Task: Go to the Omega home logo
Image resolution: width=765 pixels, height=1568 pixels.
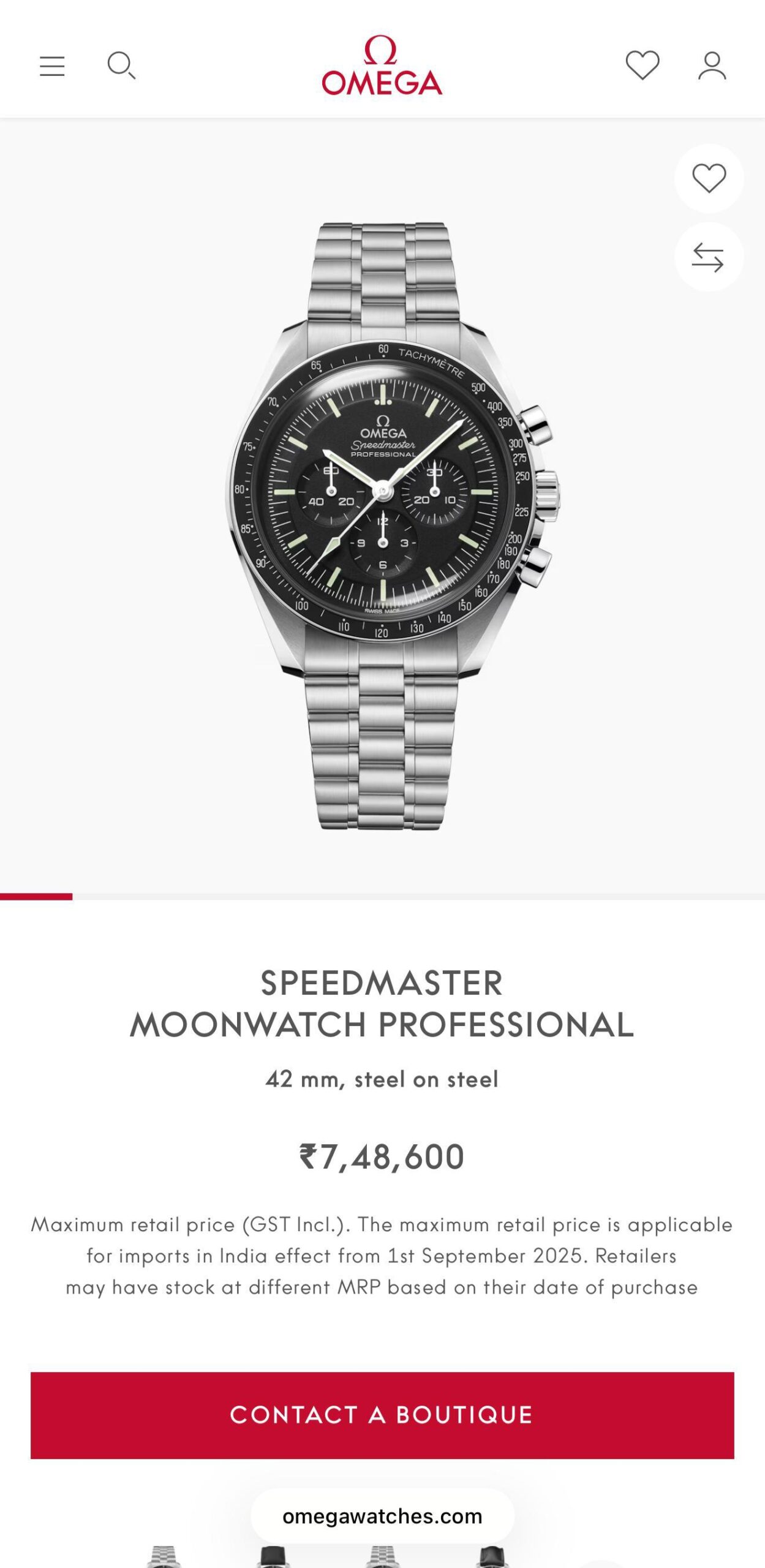Action: (382, 66)
